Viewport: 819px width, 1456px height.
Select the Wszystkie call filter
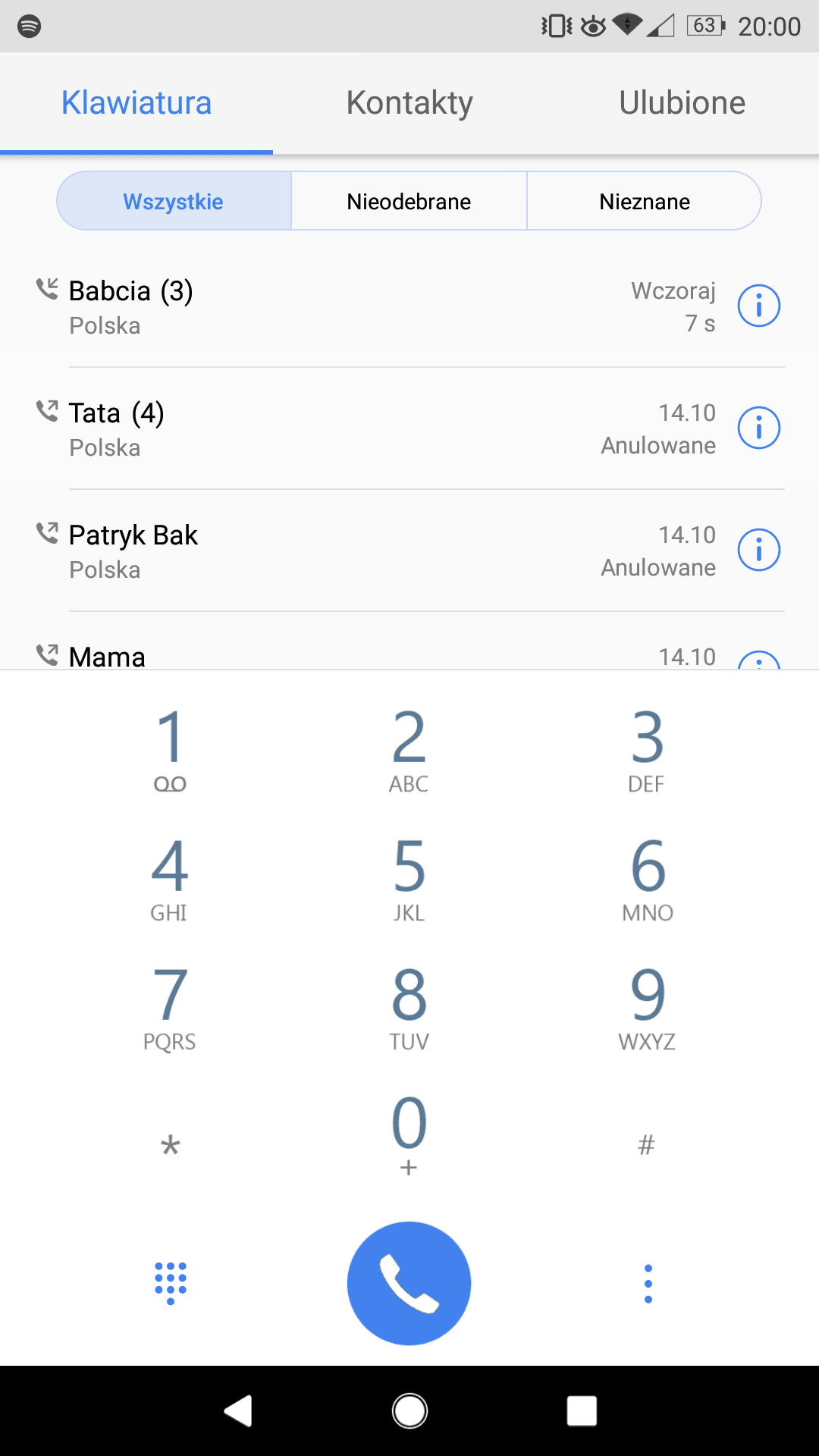(174, 201)
